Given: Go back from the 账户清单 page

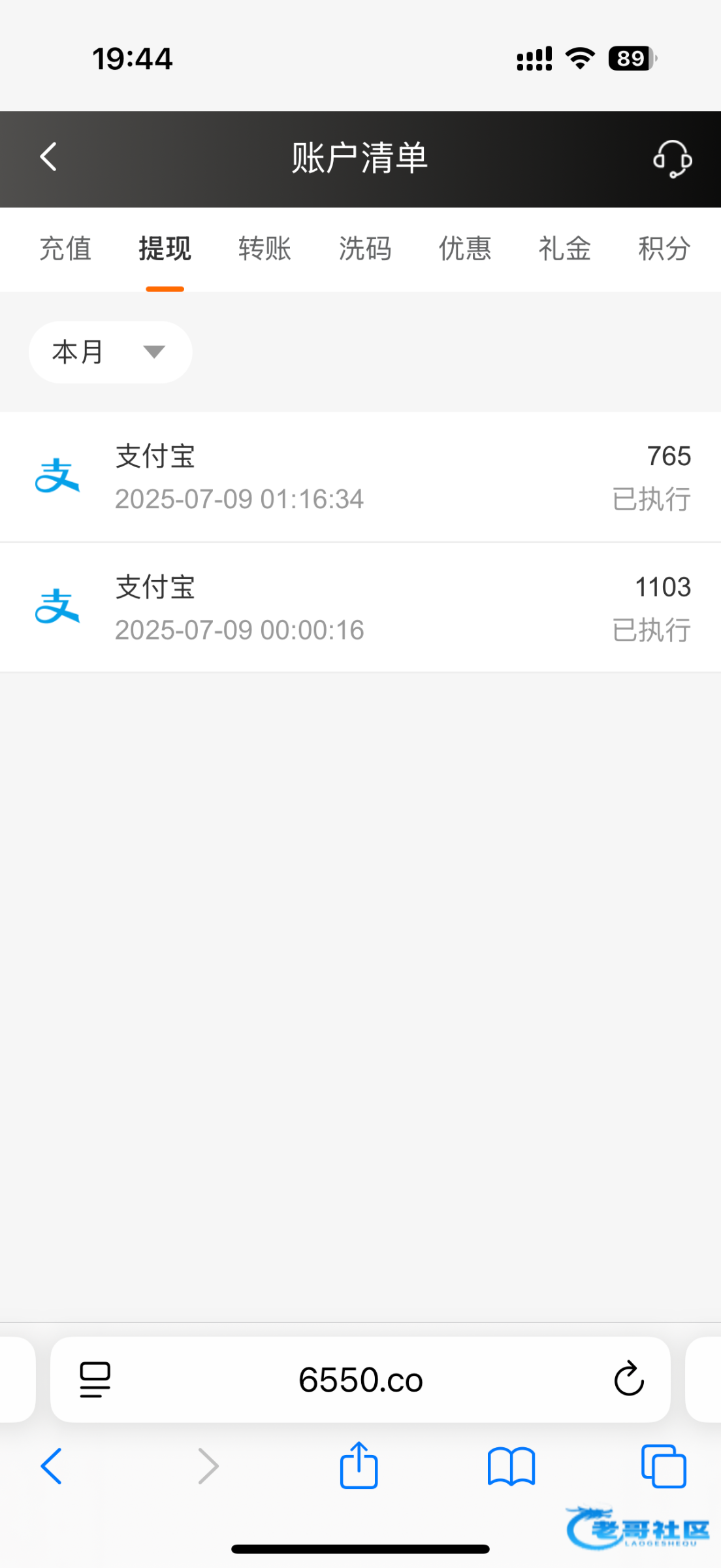Looking at the screenshot, I should click(48, 157).
